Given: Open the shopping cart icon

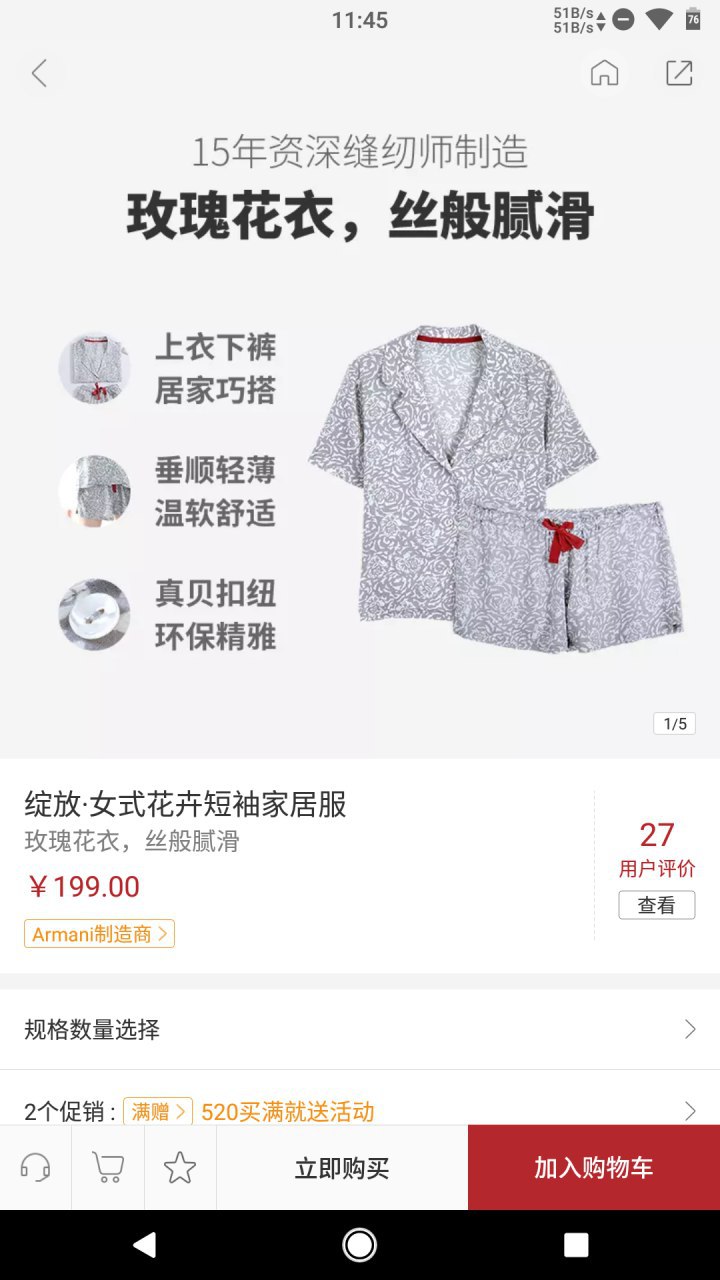Looking at the screenshot, I should pos(108,1167).
